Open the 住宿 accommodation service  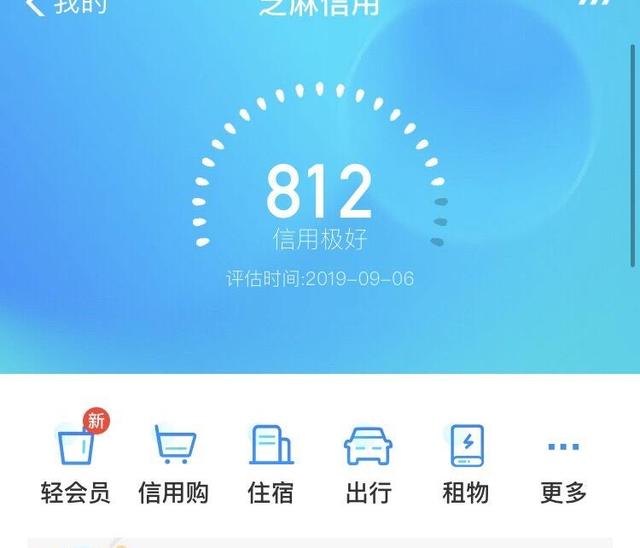[x=271, y=462]
